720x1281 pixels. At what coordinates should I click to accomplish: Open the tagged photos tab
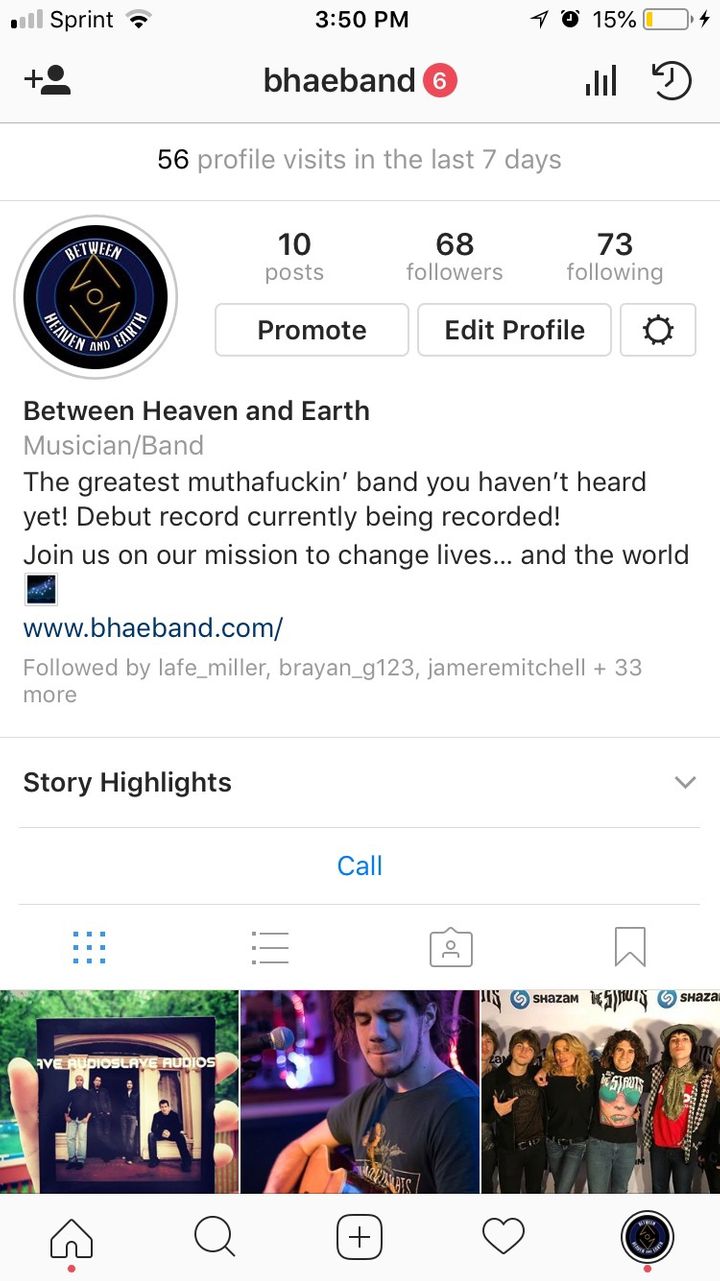coord(450,947)
